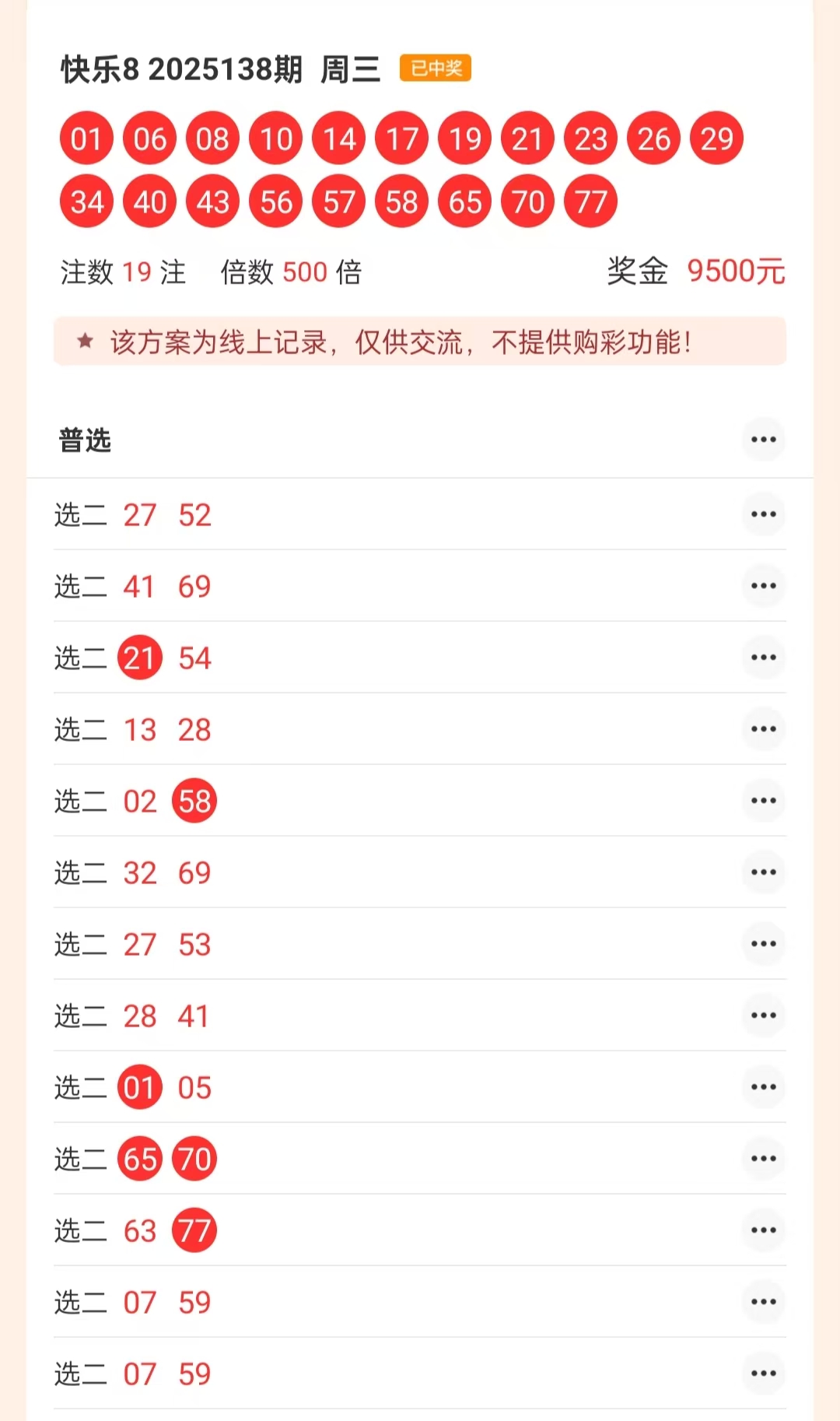Show options for the 21 54 pick
Viewport: 840px width, 1421px height.
(x=763, y=658)
